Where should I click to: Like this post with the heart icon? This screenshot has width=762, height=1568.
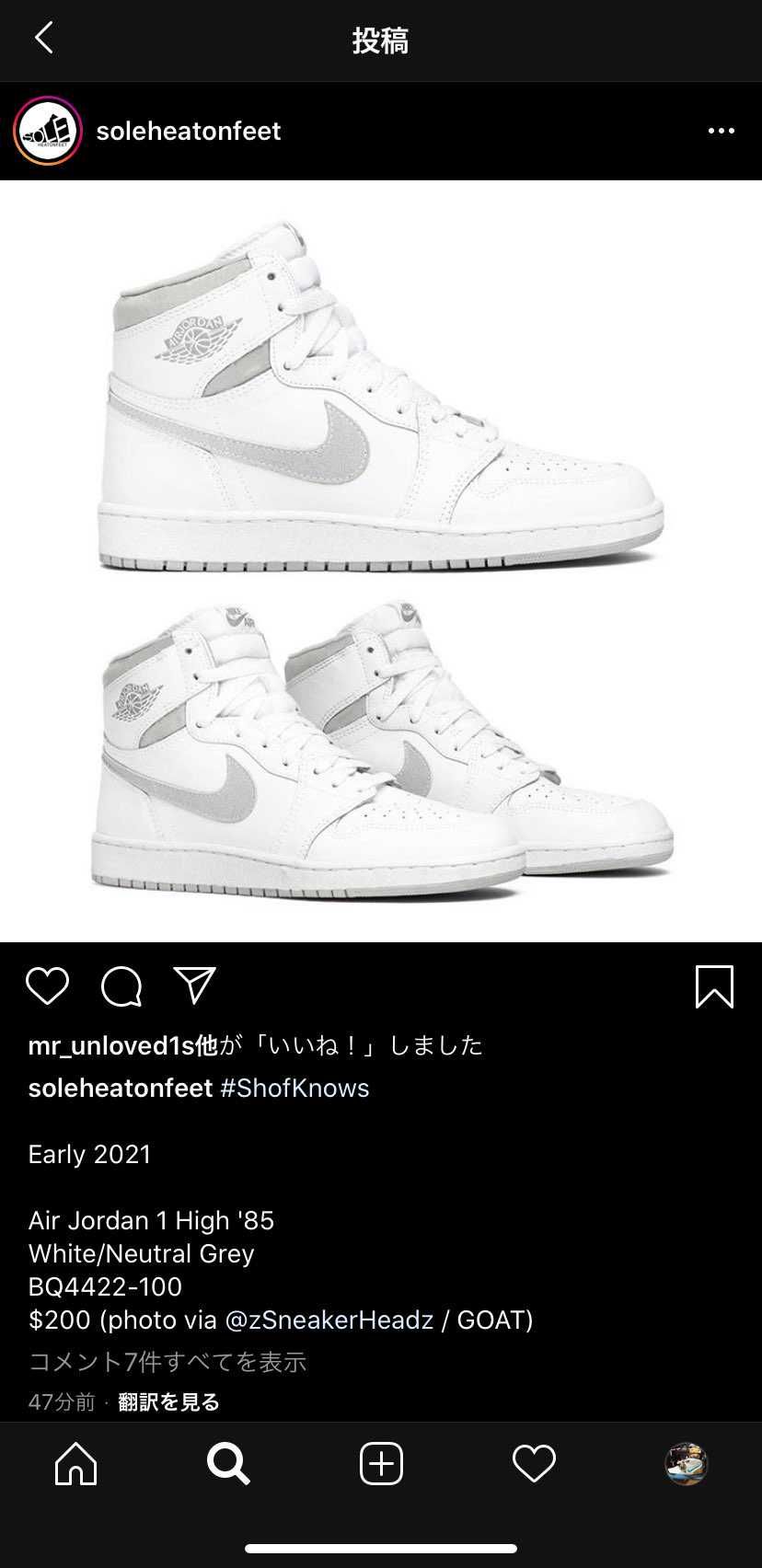tap(48, 986)
